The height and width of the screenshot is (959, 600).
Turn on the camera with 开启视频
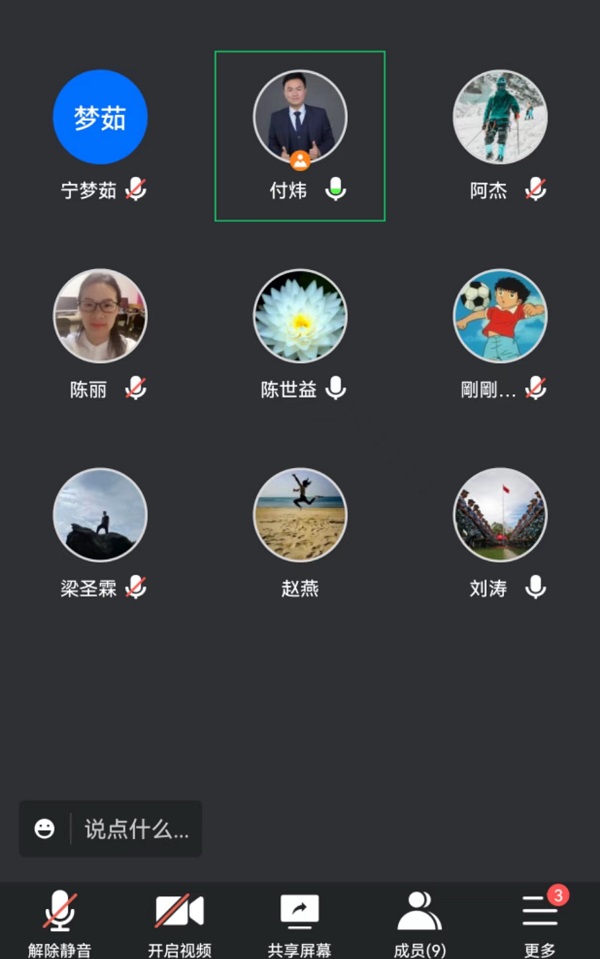(180, 921)
